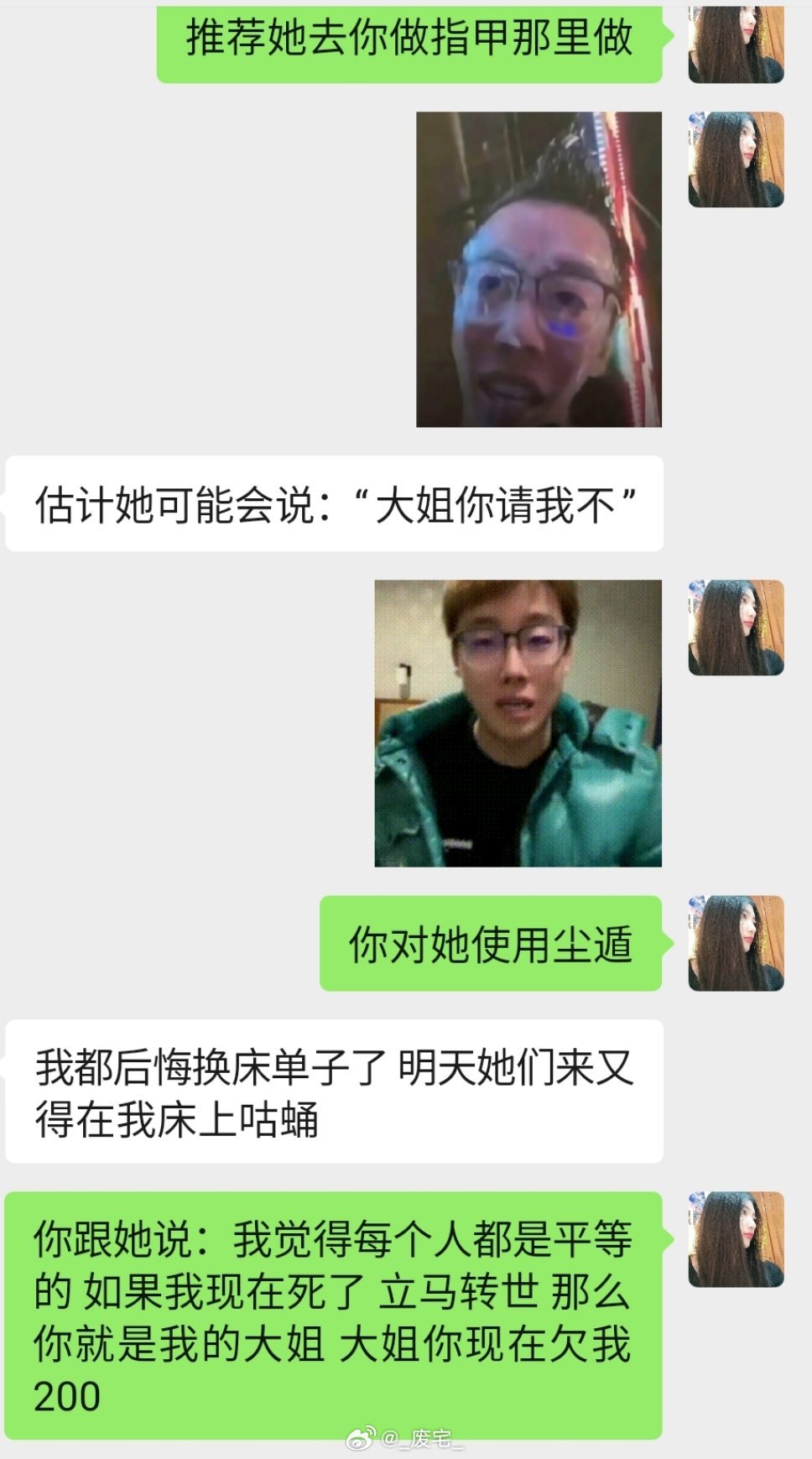This screenshot has height=1459, width=812.
Task: Open the photo of man in green jacket
Action: 518,723
